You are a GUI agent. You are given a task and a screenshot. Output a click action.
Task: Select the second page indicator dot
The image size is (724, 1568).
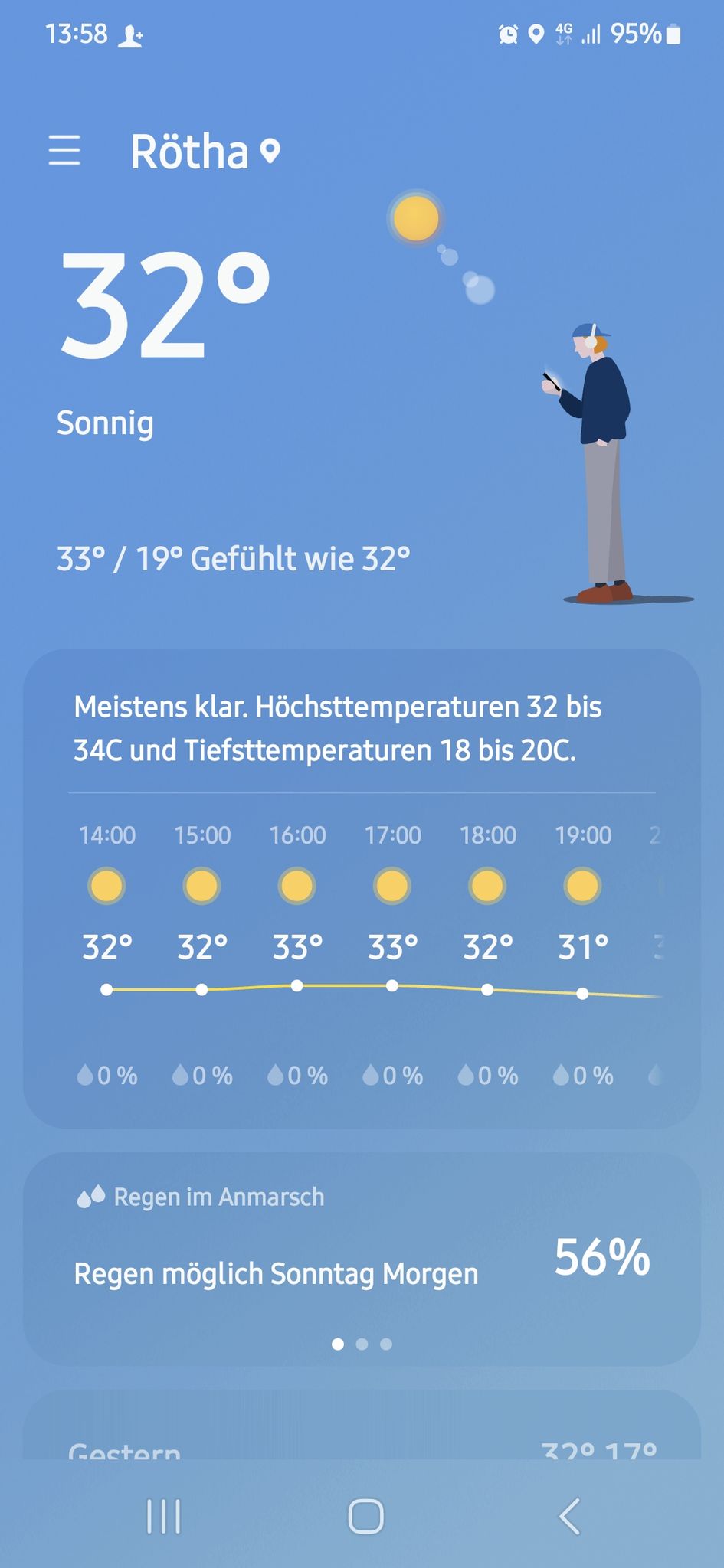[x=362, y=1344]
